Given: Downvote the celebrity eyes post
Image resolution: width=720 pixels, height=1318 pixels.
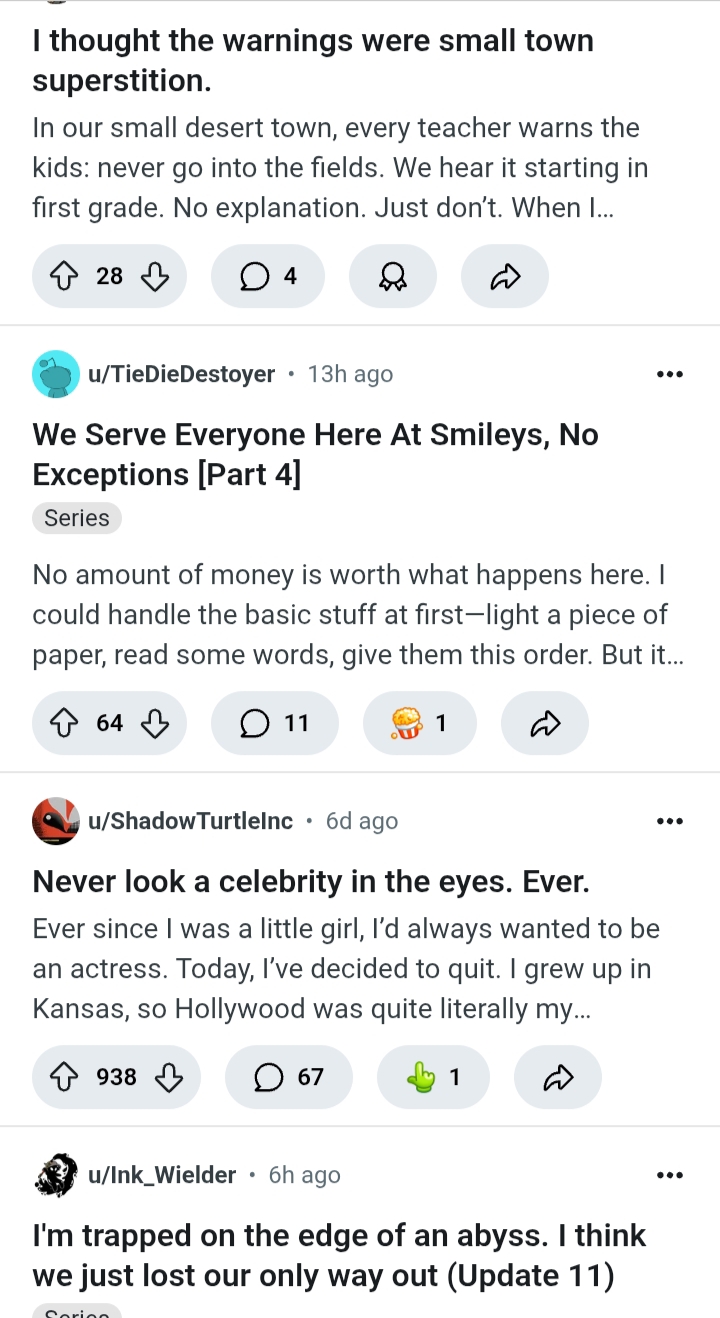Looking at the screenshot, I should point(169,1077).
